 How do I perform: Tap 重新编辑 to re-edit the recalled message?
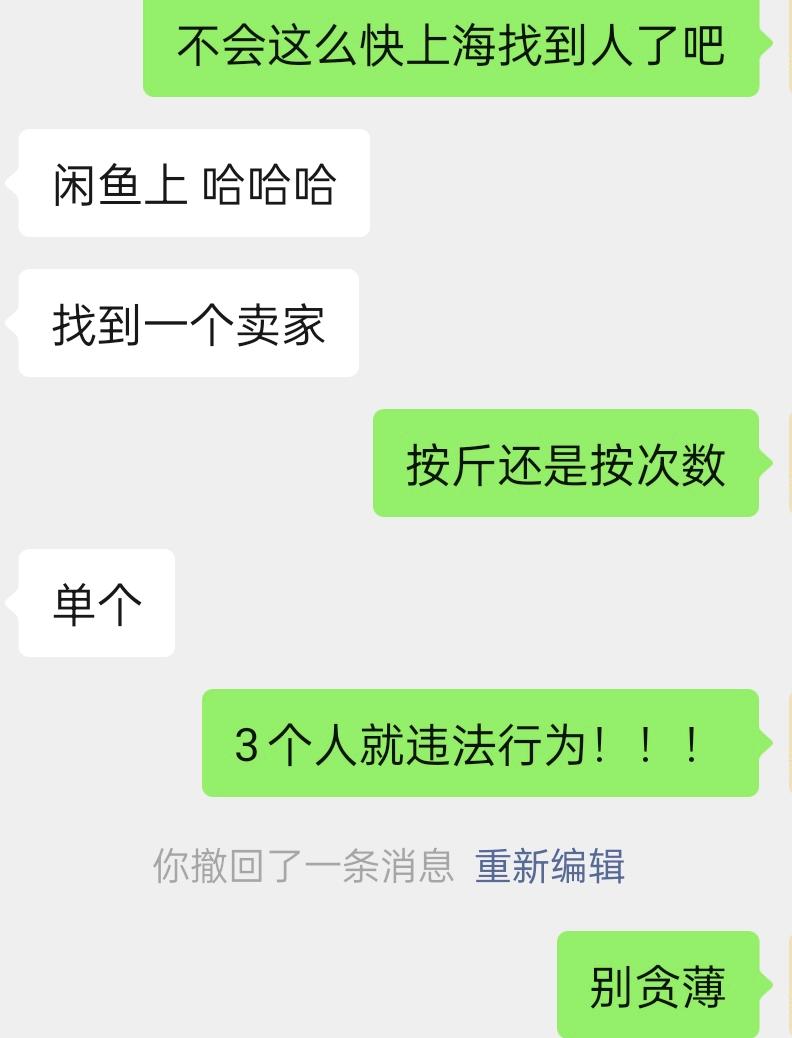tap(550, 866)
